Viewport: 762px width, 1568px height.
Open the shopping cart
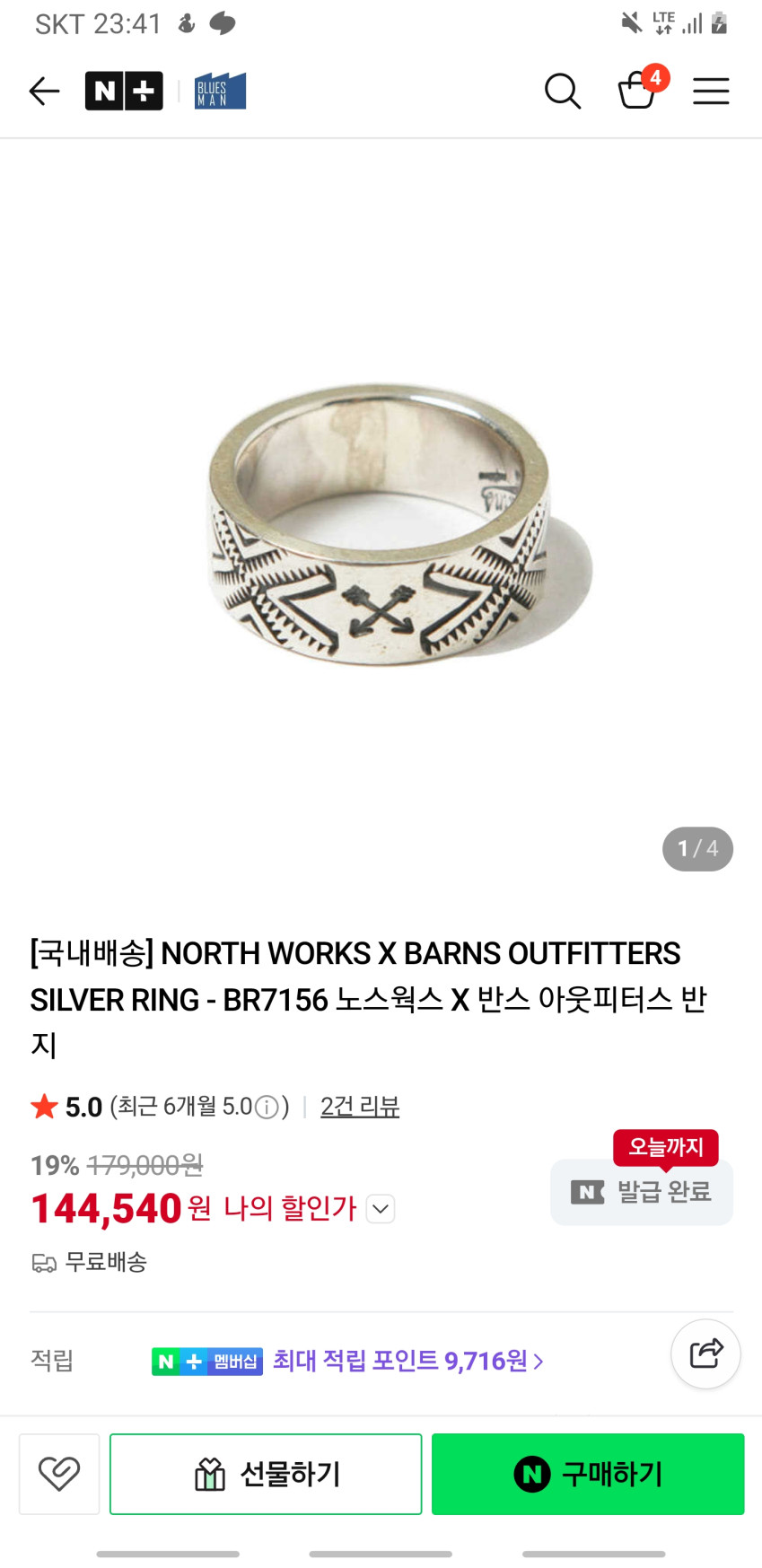[637, 91]
